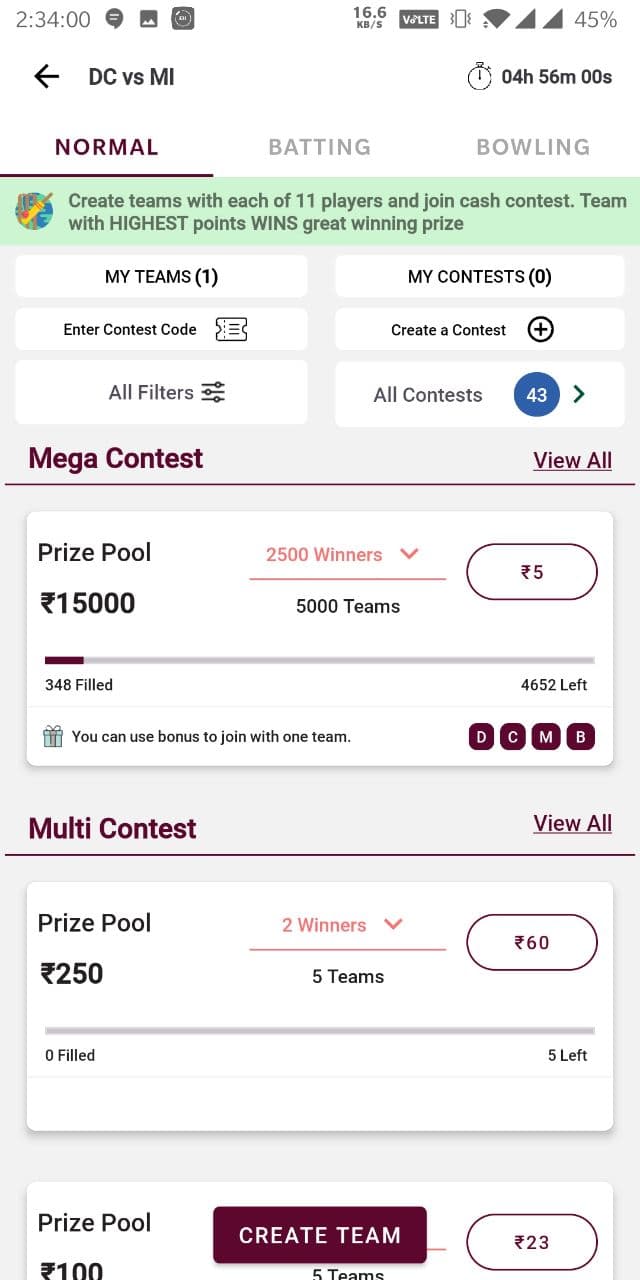View all Multi Contests
This screenshot has width=640, height=1280.
coord(572,823)
